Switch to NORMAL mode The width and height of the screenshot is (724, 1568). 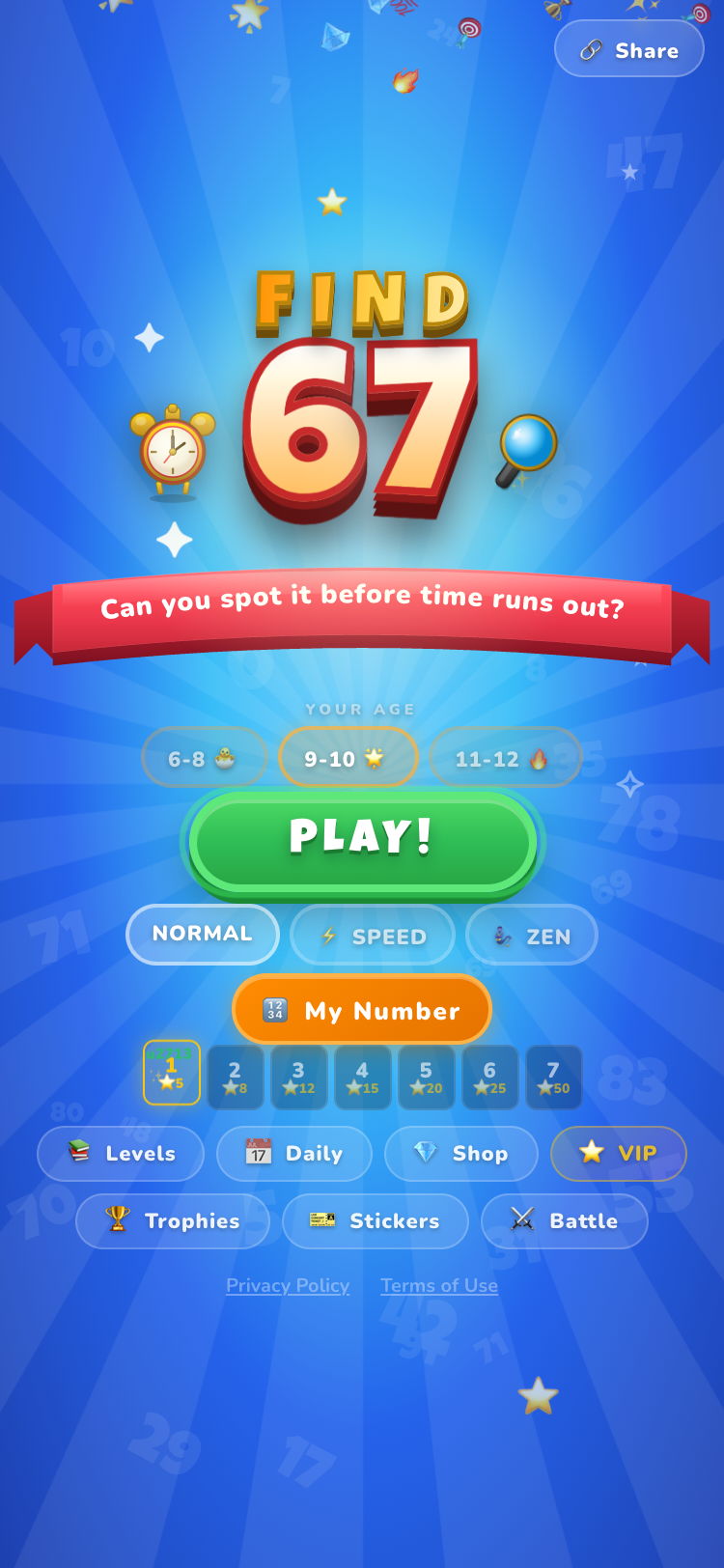coord(203,934)
